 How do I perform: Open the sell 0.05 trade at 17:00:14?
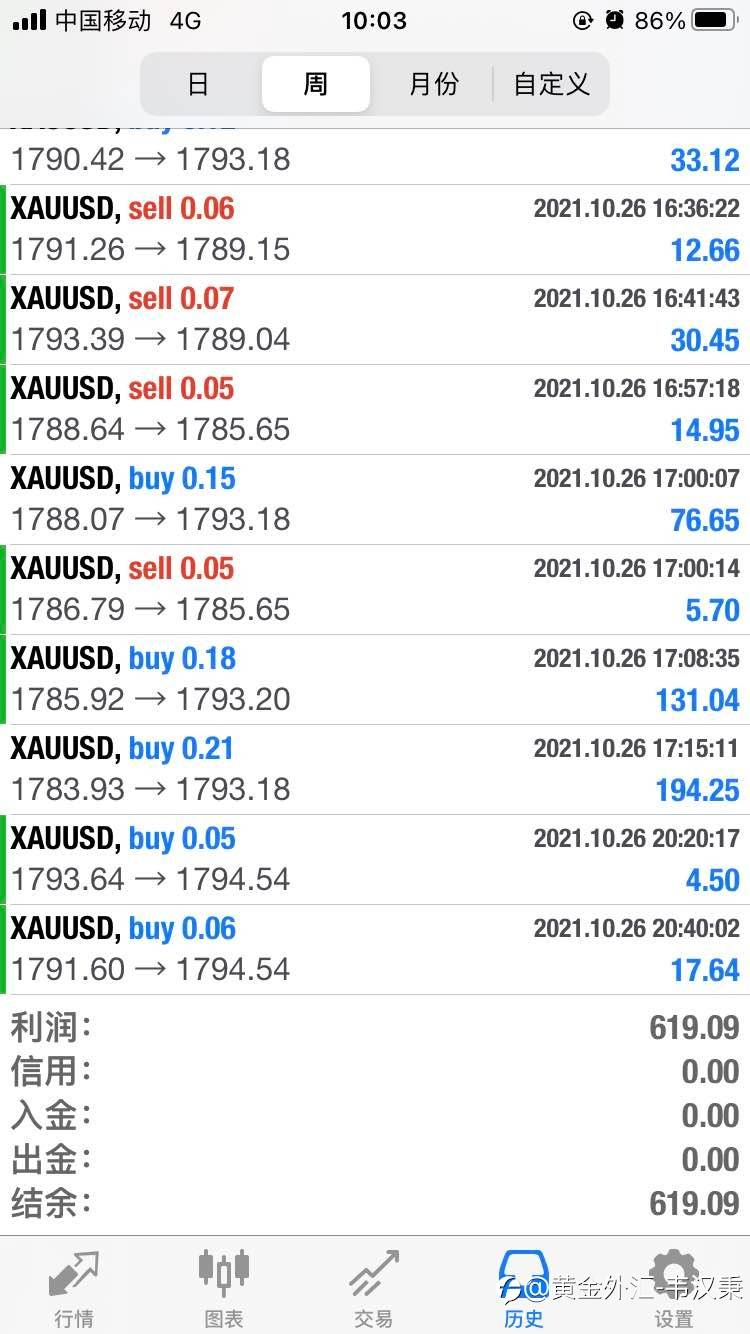[x=375, y=590]
